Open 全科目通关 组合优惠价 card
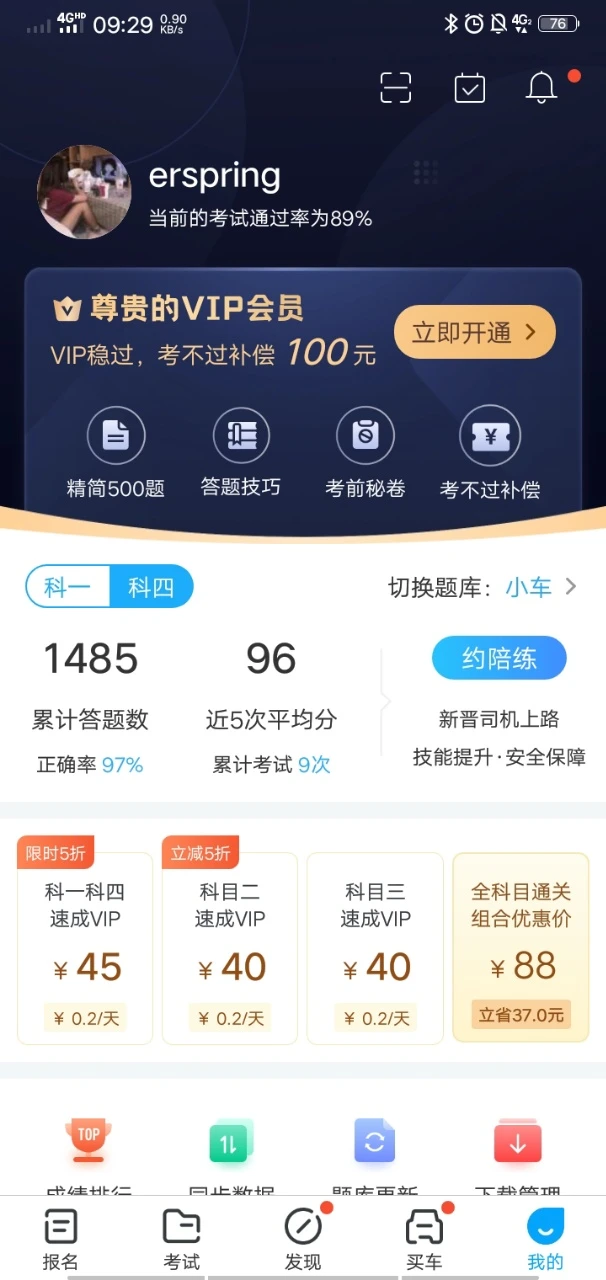The width and height of the screenshot is (606, 1280). (x=521, y=947)
